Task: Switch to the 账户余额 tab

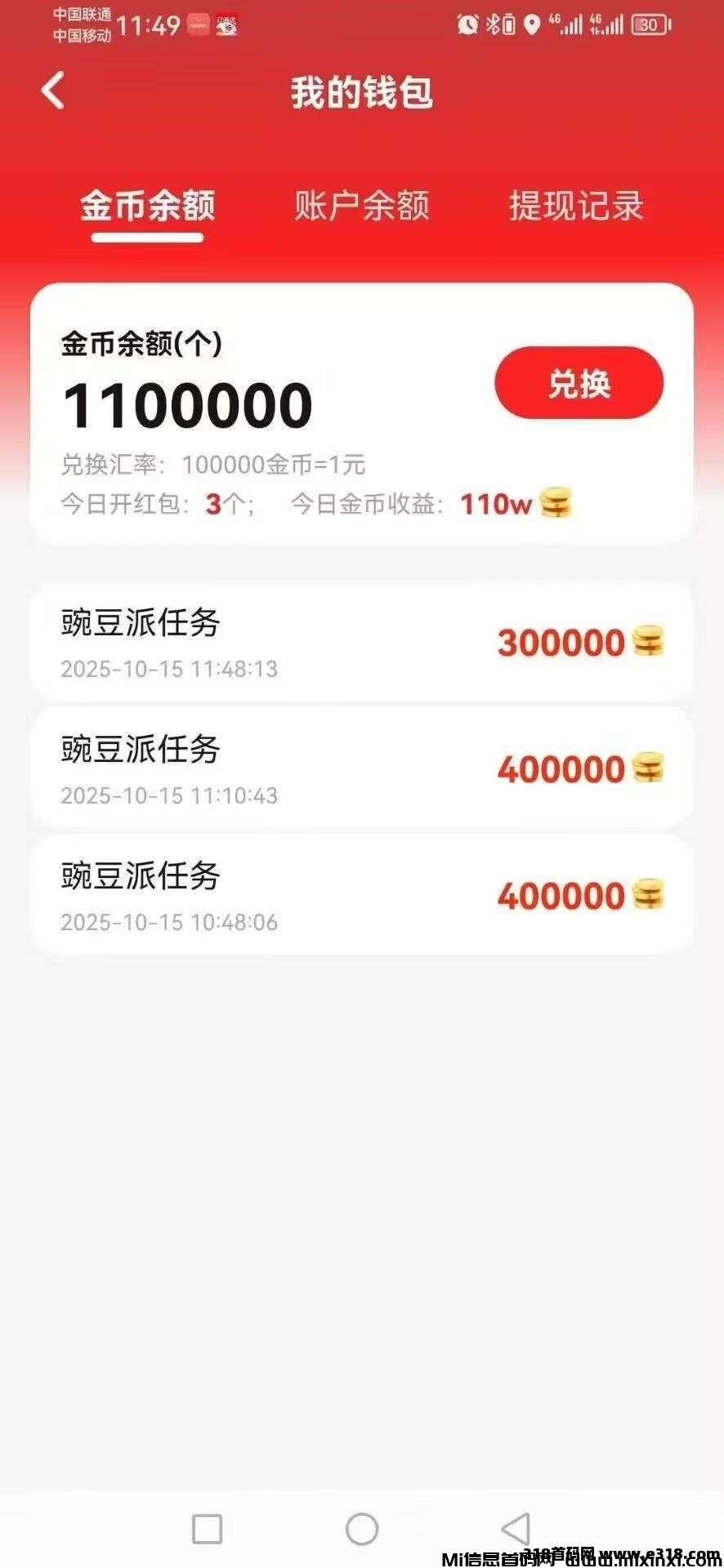Action: click(x=362, y=206)
